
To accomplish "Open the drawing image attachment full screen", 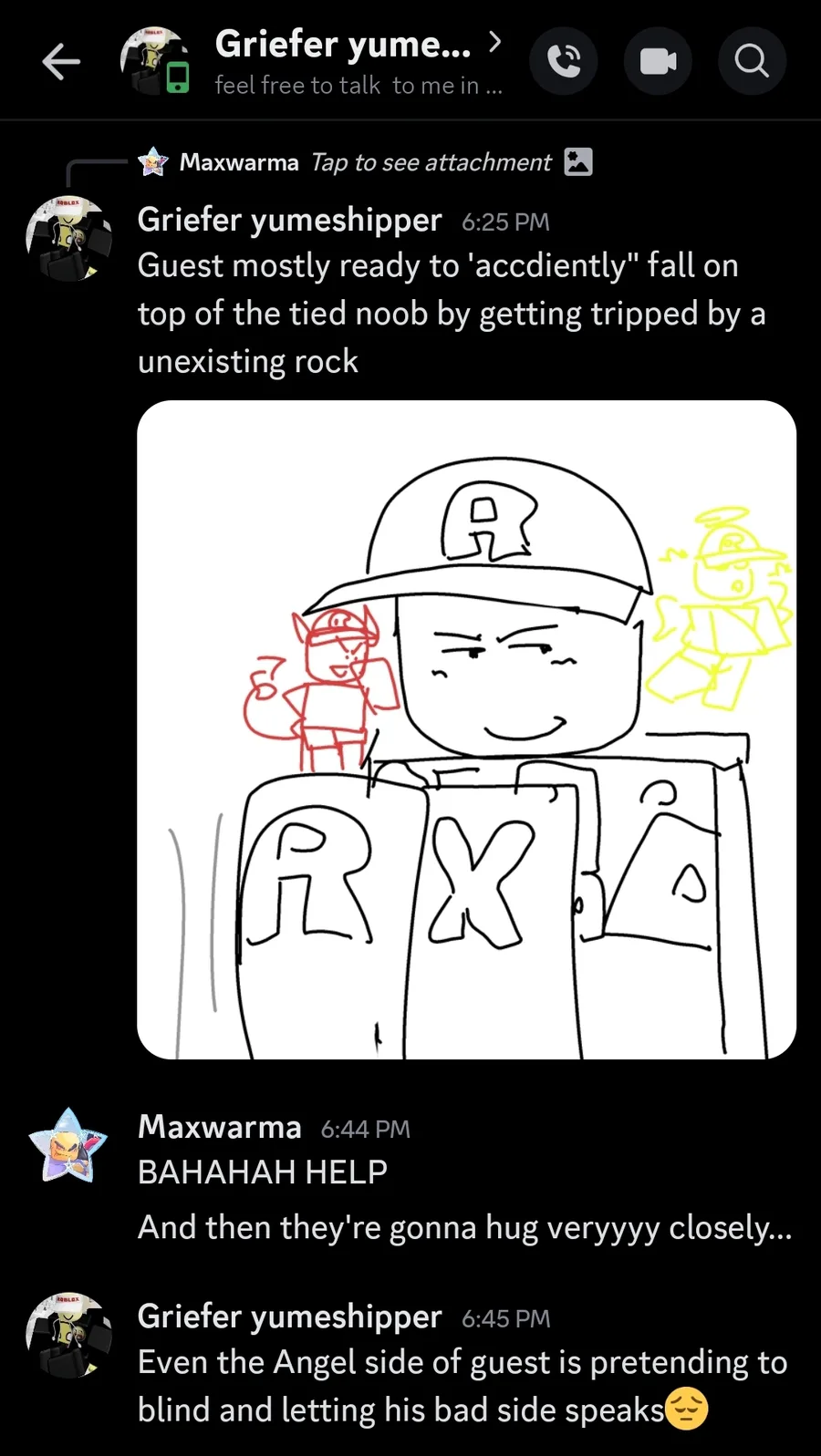I will tap(466, 729).
